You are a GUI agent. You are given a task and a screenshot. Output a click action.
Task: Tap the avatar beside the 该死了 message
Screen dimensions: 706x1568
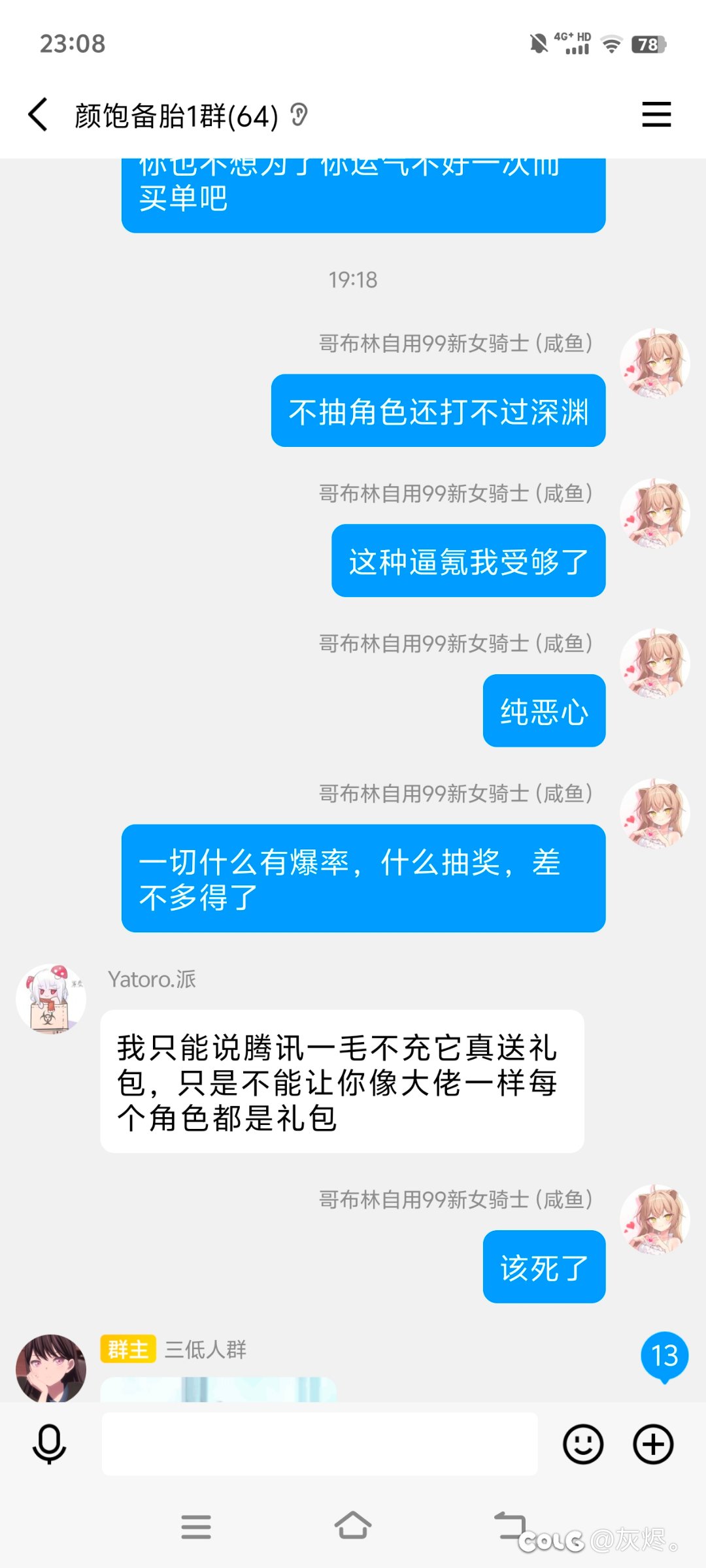tap(655, 1220)
